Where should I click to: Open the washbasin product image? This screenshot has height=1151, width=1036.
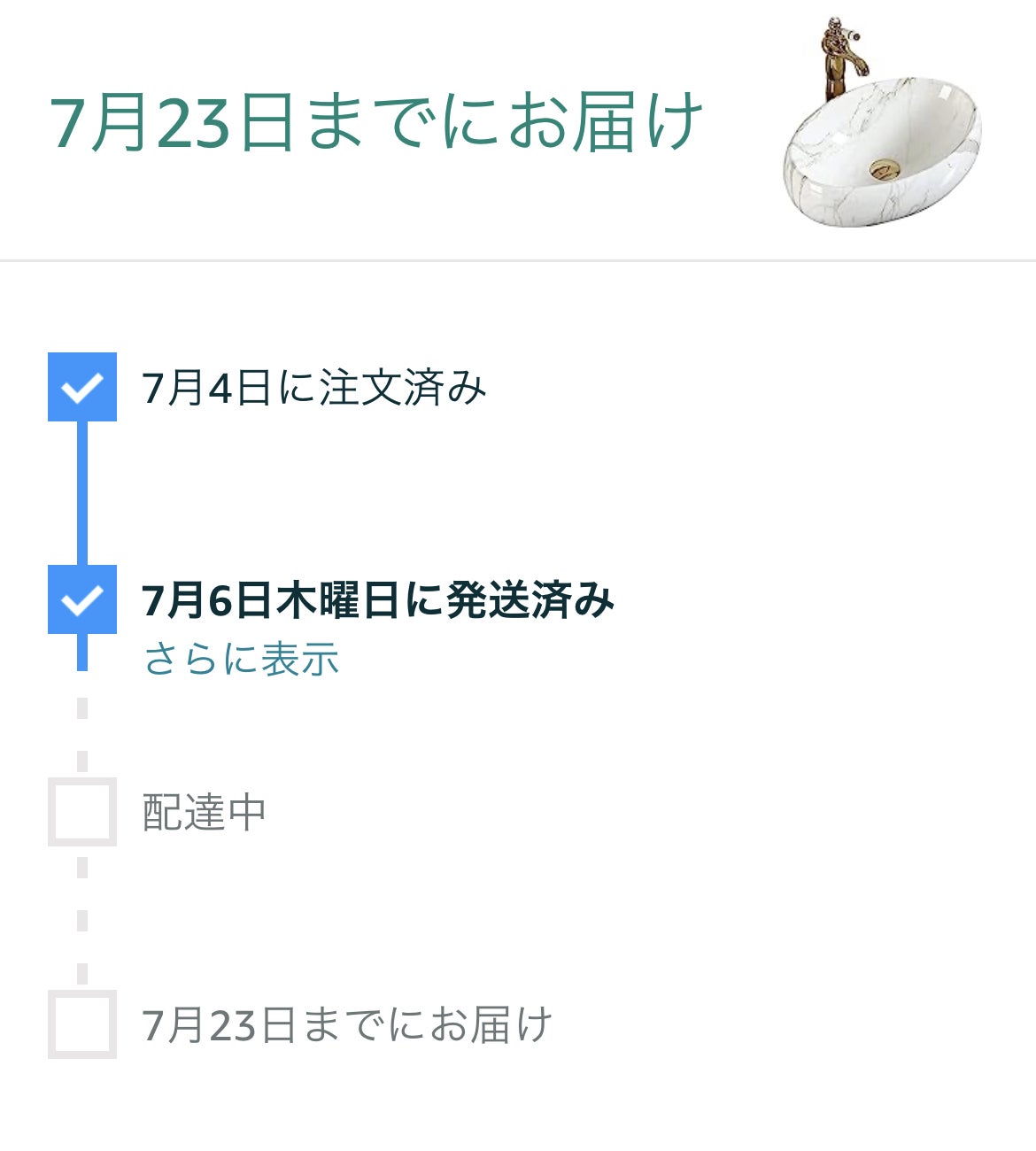coord(880,125)
